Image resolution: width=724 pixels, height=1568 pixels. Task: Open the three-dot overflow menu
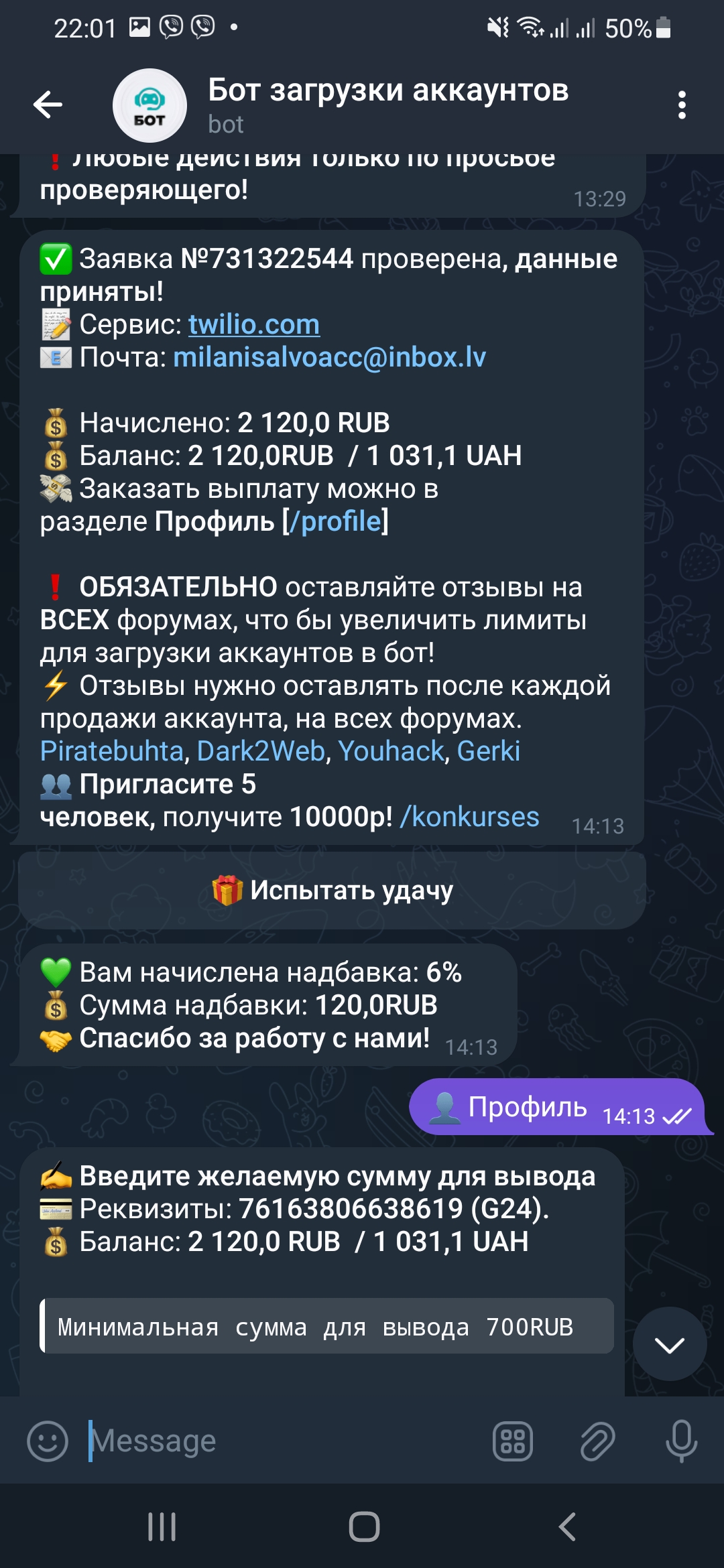pyautogui.click(x=682, y=105)
